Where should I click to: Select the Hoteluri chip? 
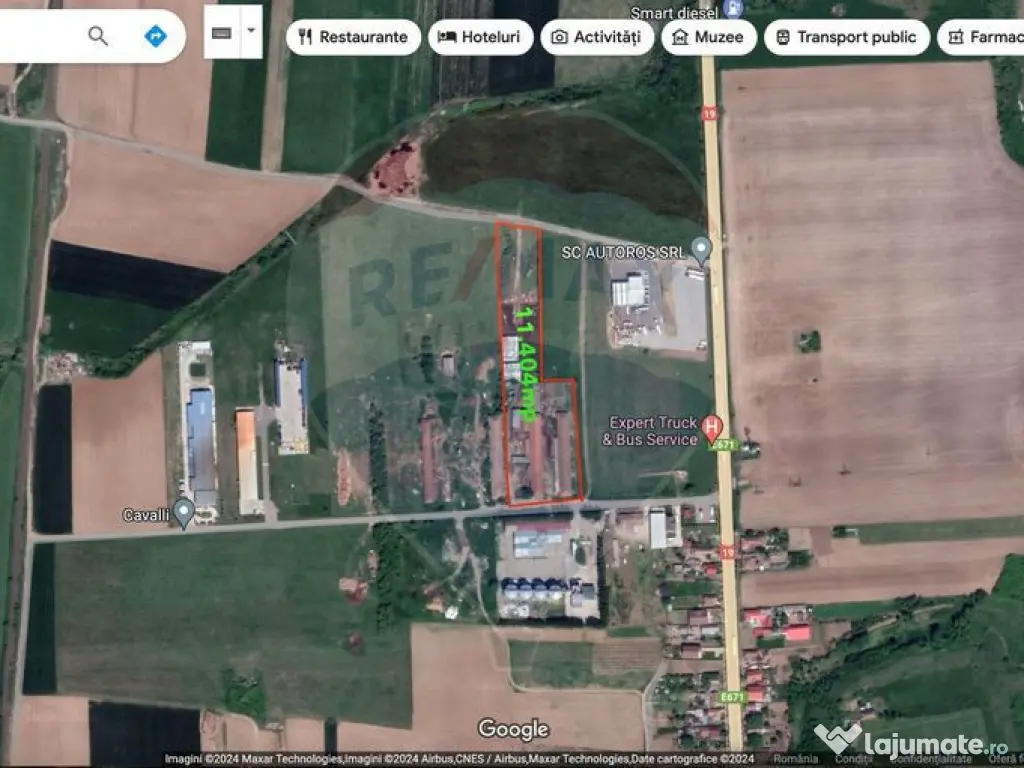click(x=480, y=37)
